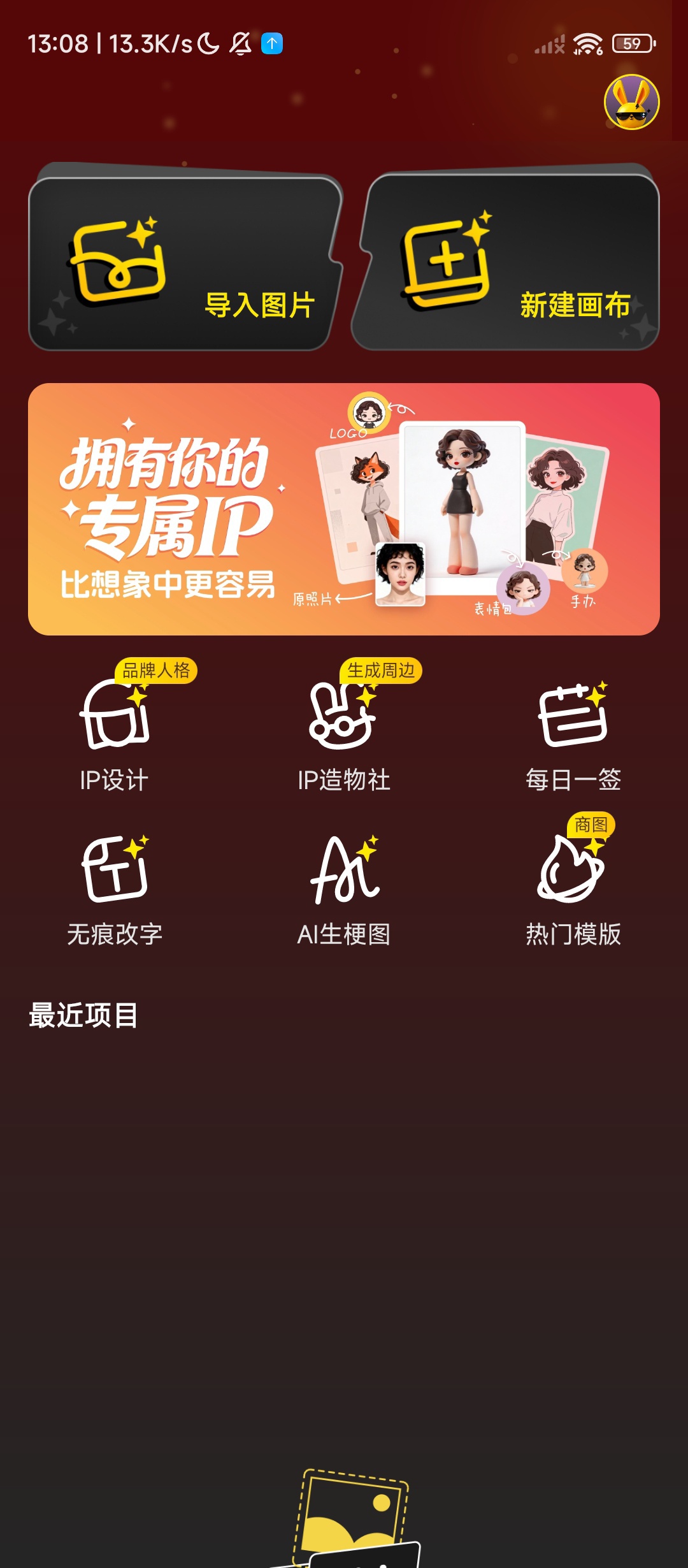
Task: Tap the 生成周边 badge above IP造物社
Action: [382, 671]
